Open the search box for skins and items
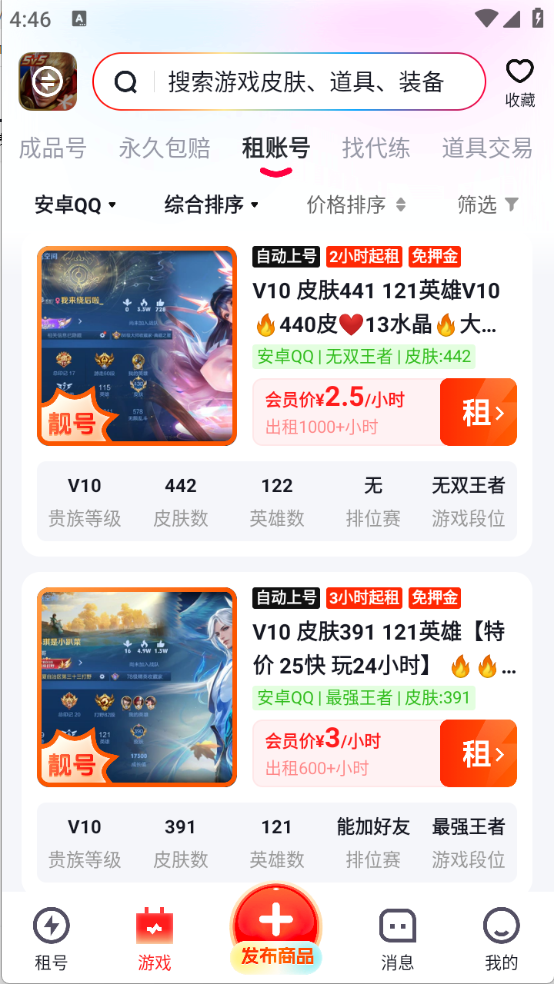 tap(289, 82)
